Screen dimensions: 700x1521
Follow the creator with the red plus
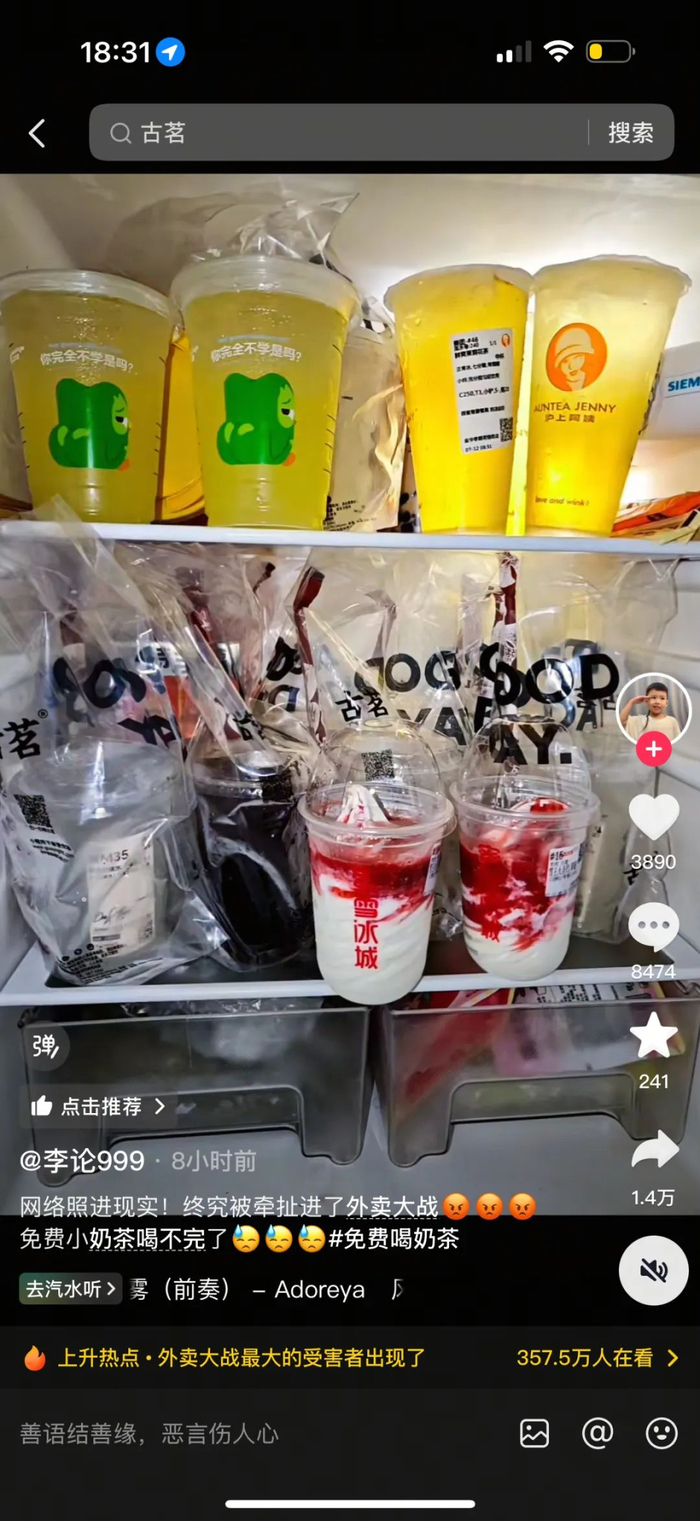tap(654, 748)
